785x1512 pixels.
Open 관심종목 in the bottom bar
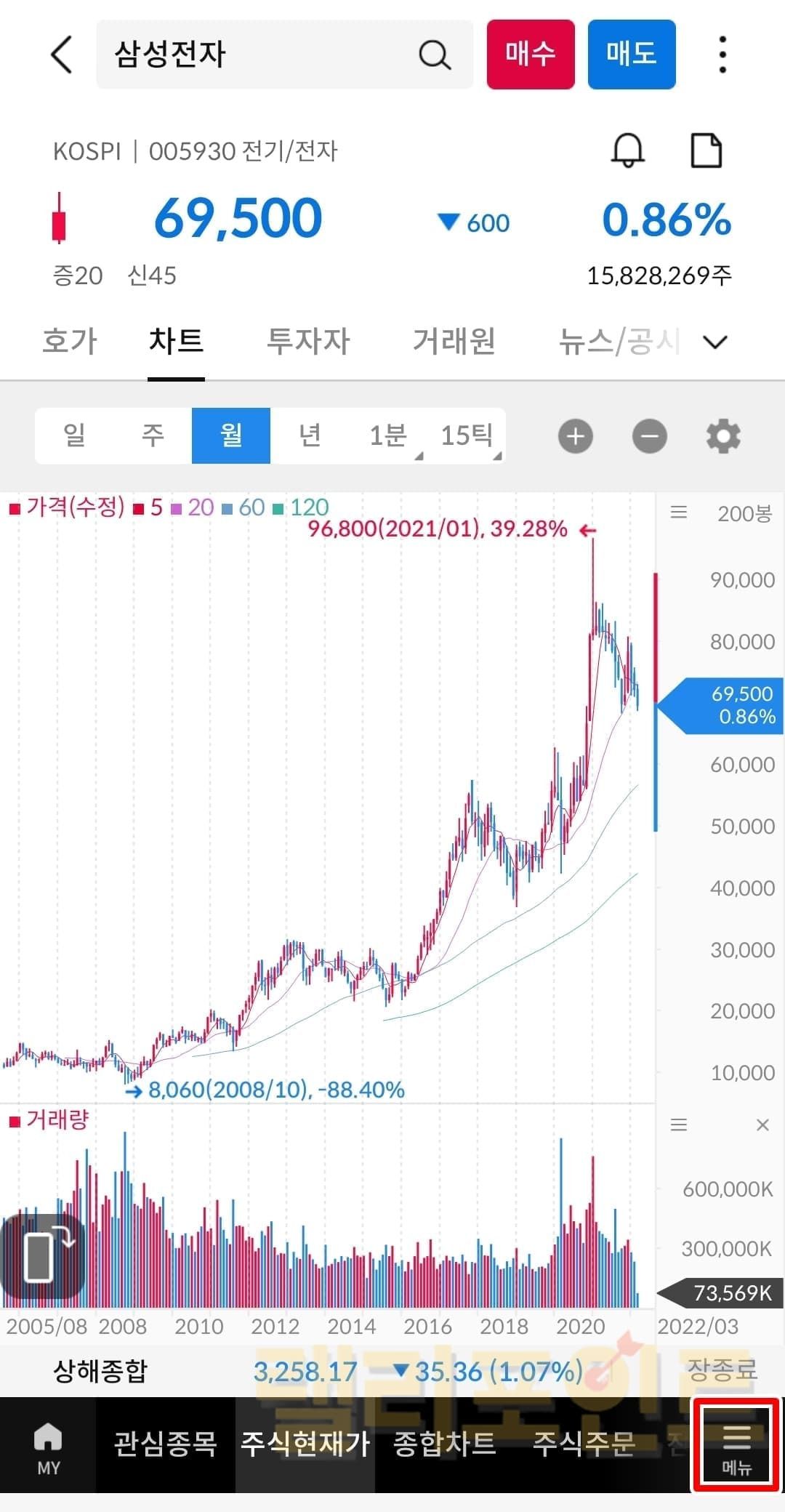[x=166, y=1444]
